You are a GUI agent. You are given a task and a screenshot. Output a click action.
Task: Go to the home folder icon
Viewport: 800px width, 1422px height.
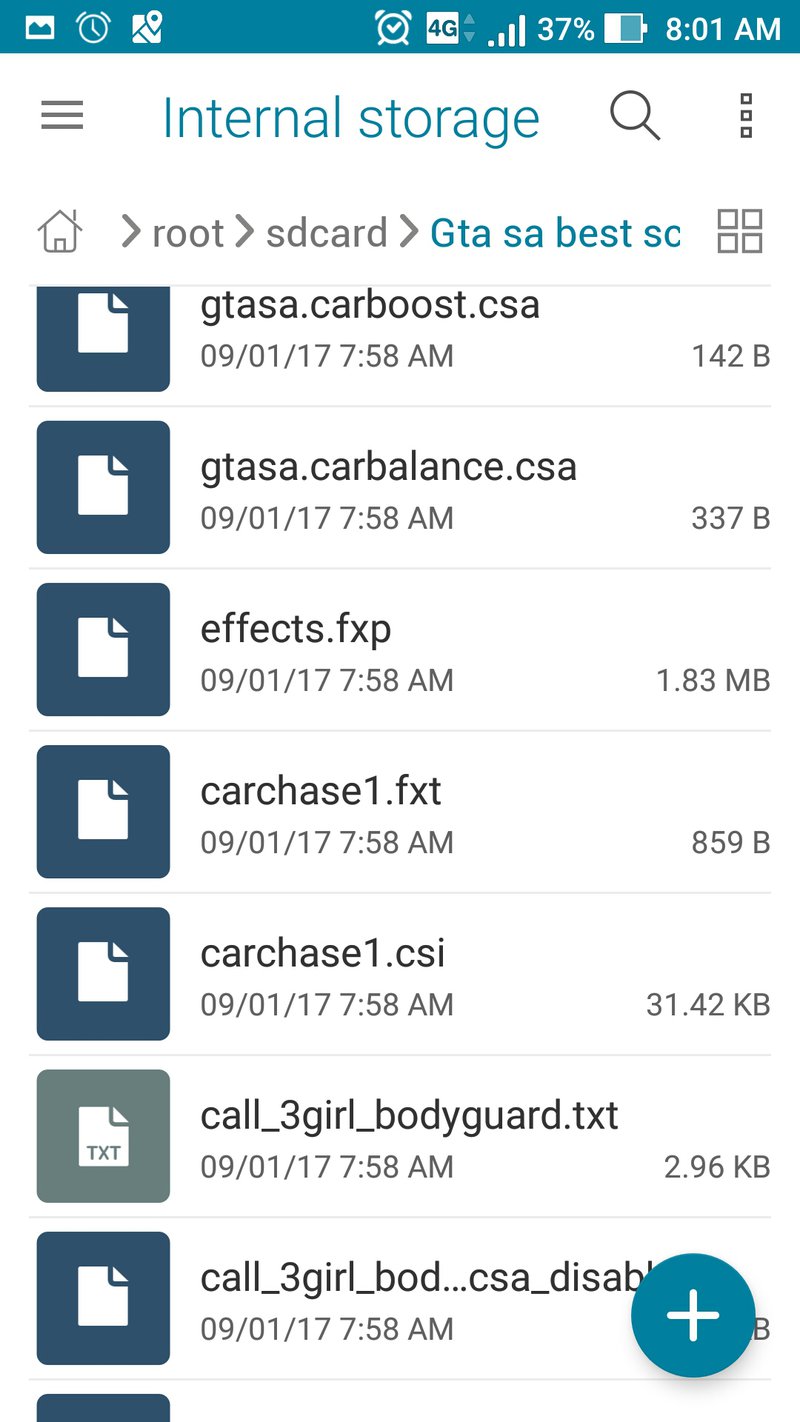(x=59, y=232)
